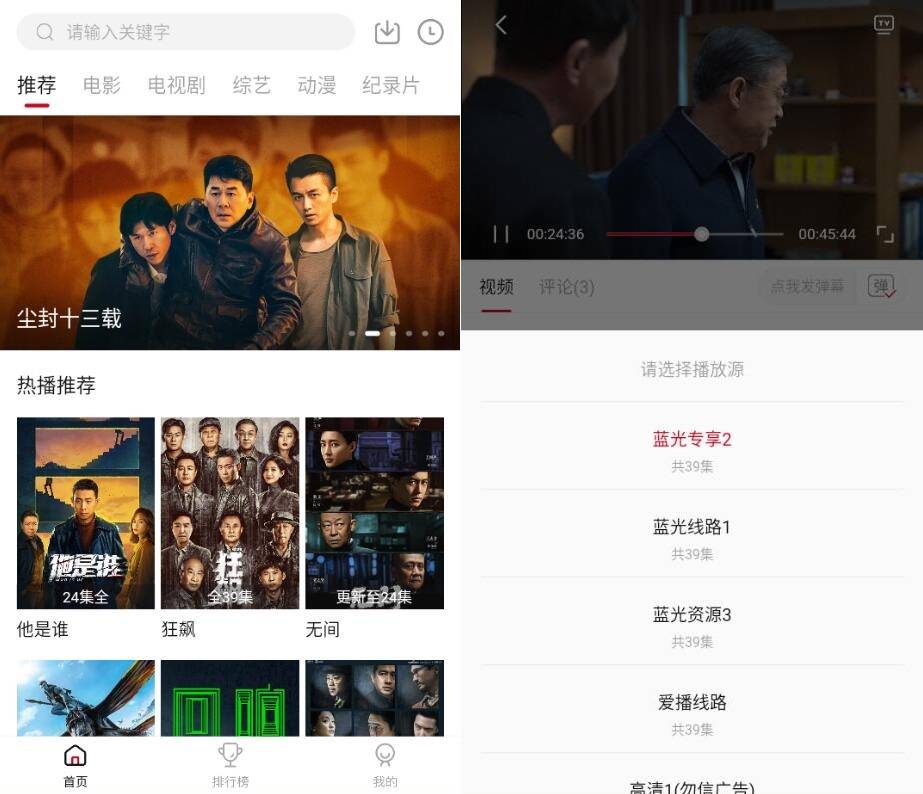Image resolution: width=923 pixels, height=794 pixels.
Task: Open the keyword search box
Action: tap(186, 32)
